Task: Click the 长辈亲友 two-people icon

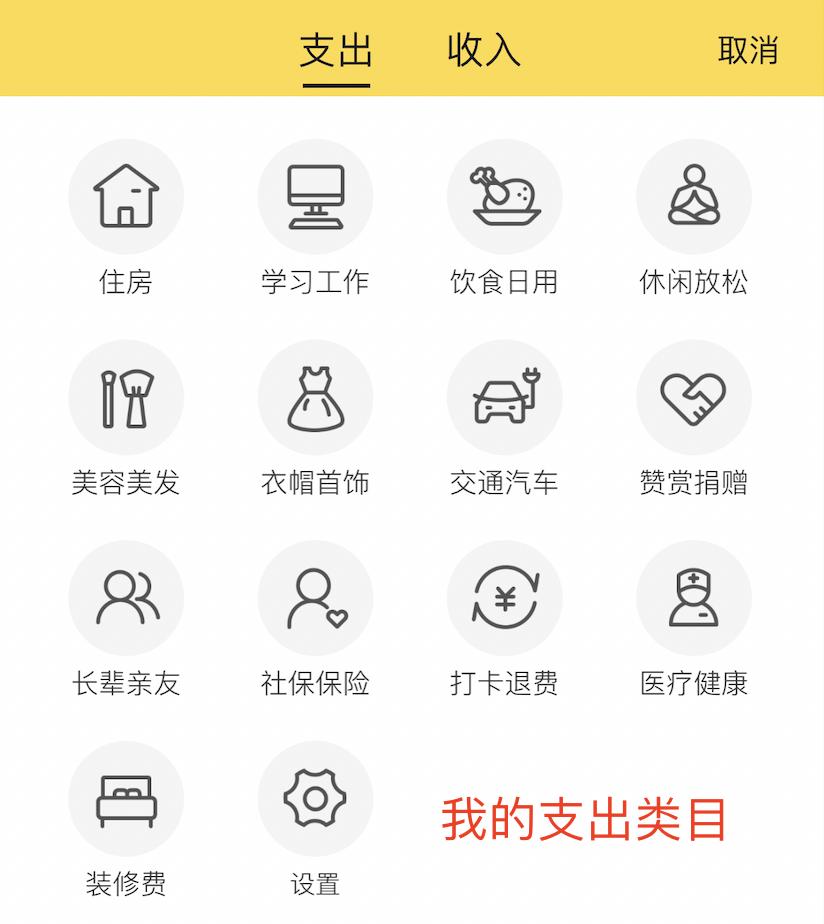Action: click(x=125, y=597)
